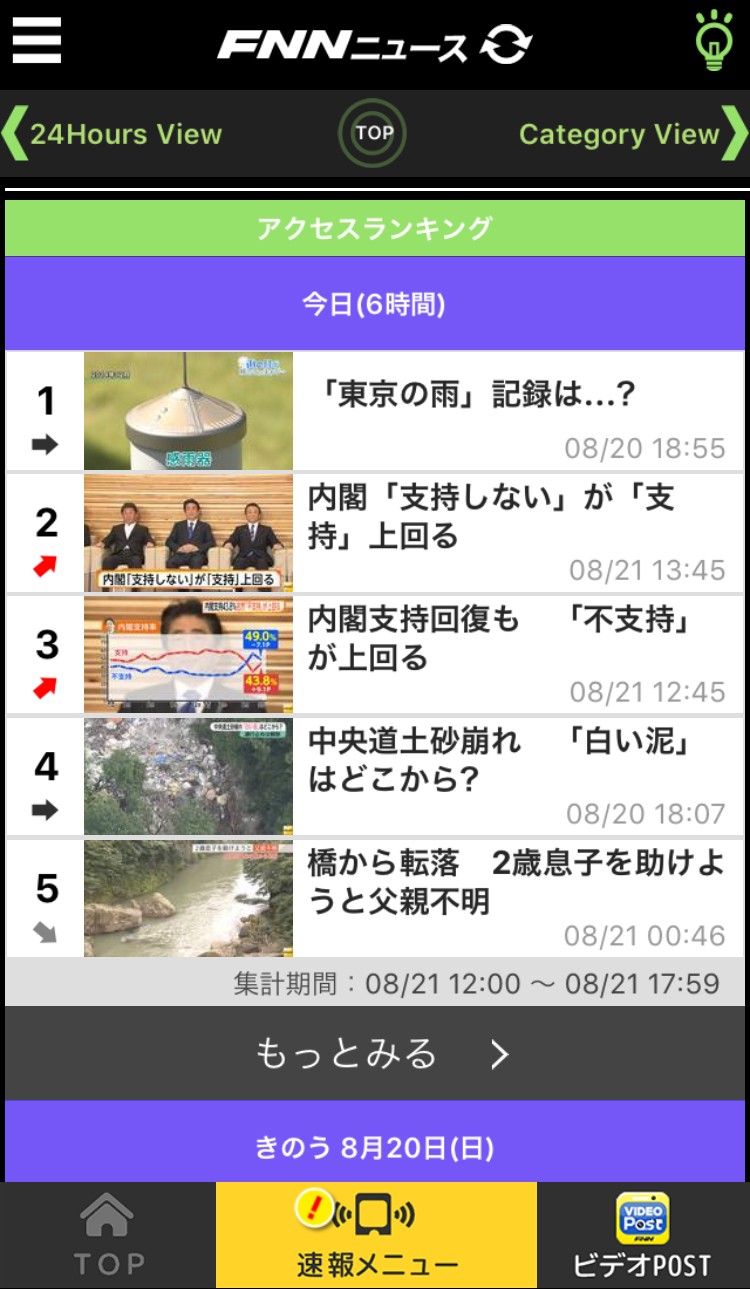Viewport: 750px width, 1289px height.
Task: Open the hamburger menu
Action: click(x=37, y=42)
